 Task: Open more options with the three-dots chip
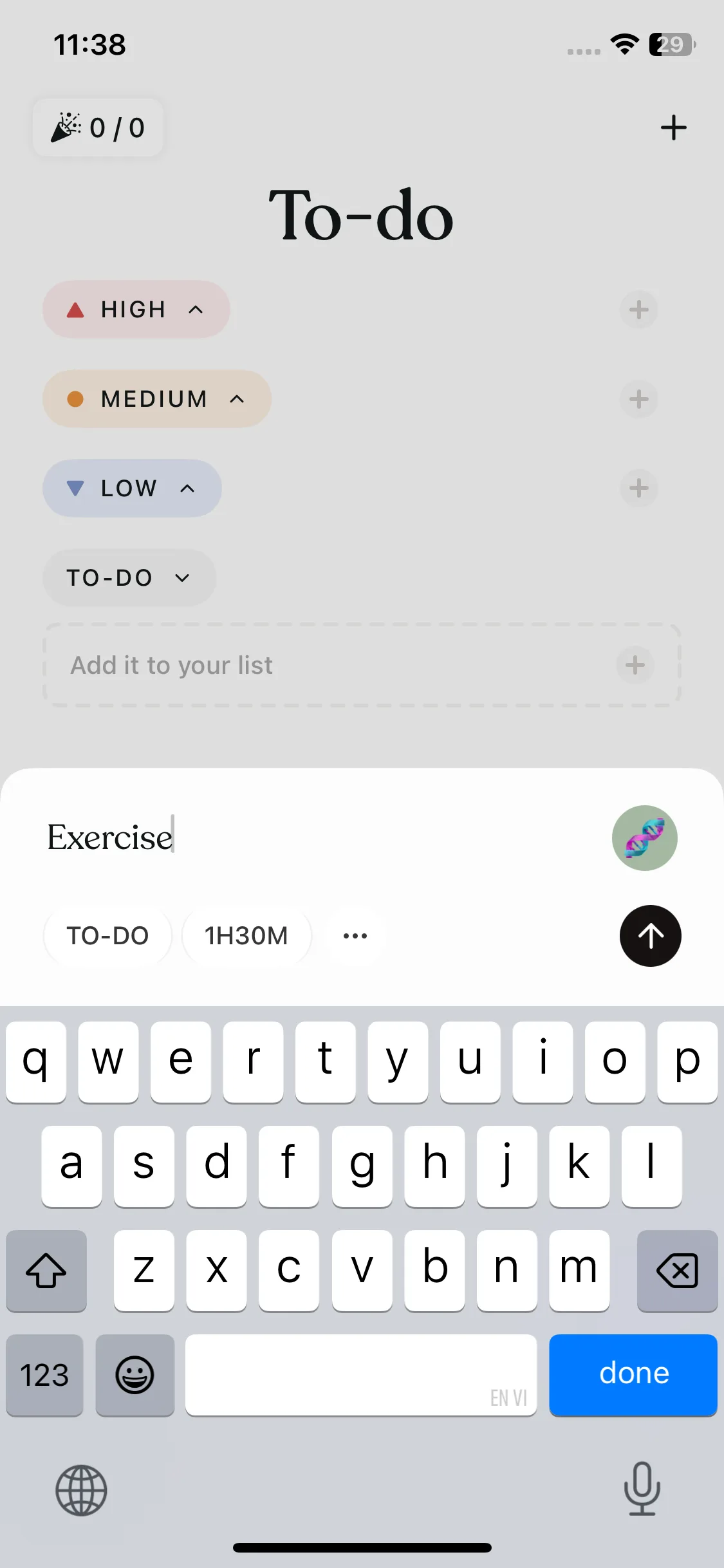[x=355, y=935]
